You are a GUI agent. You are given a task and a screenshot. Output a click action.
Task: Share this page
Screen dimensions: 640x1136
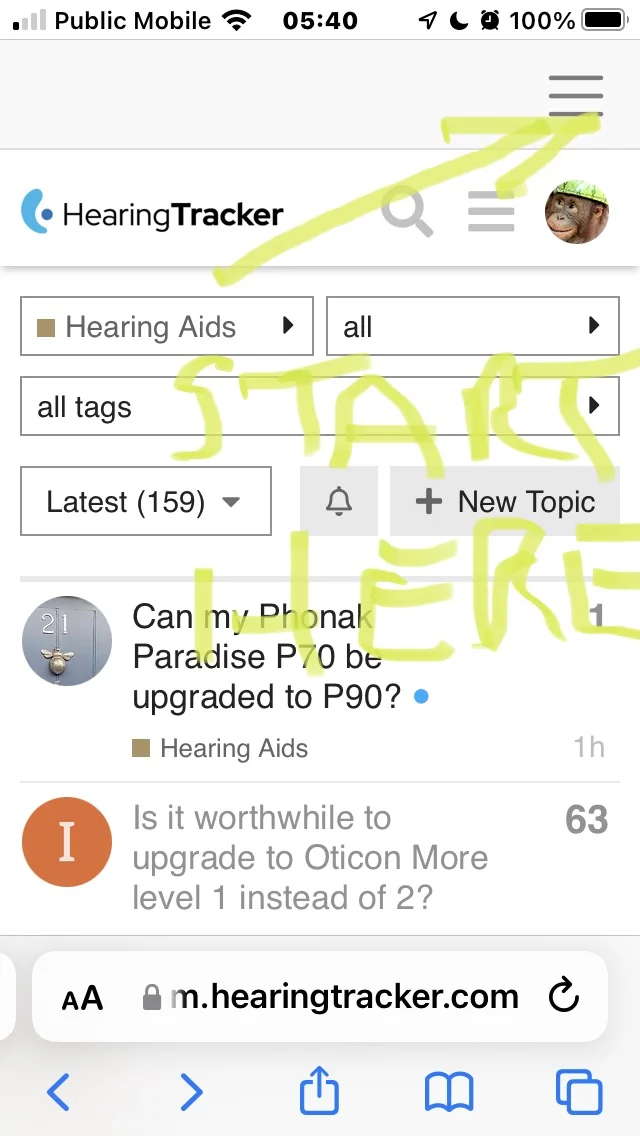319,1088
